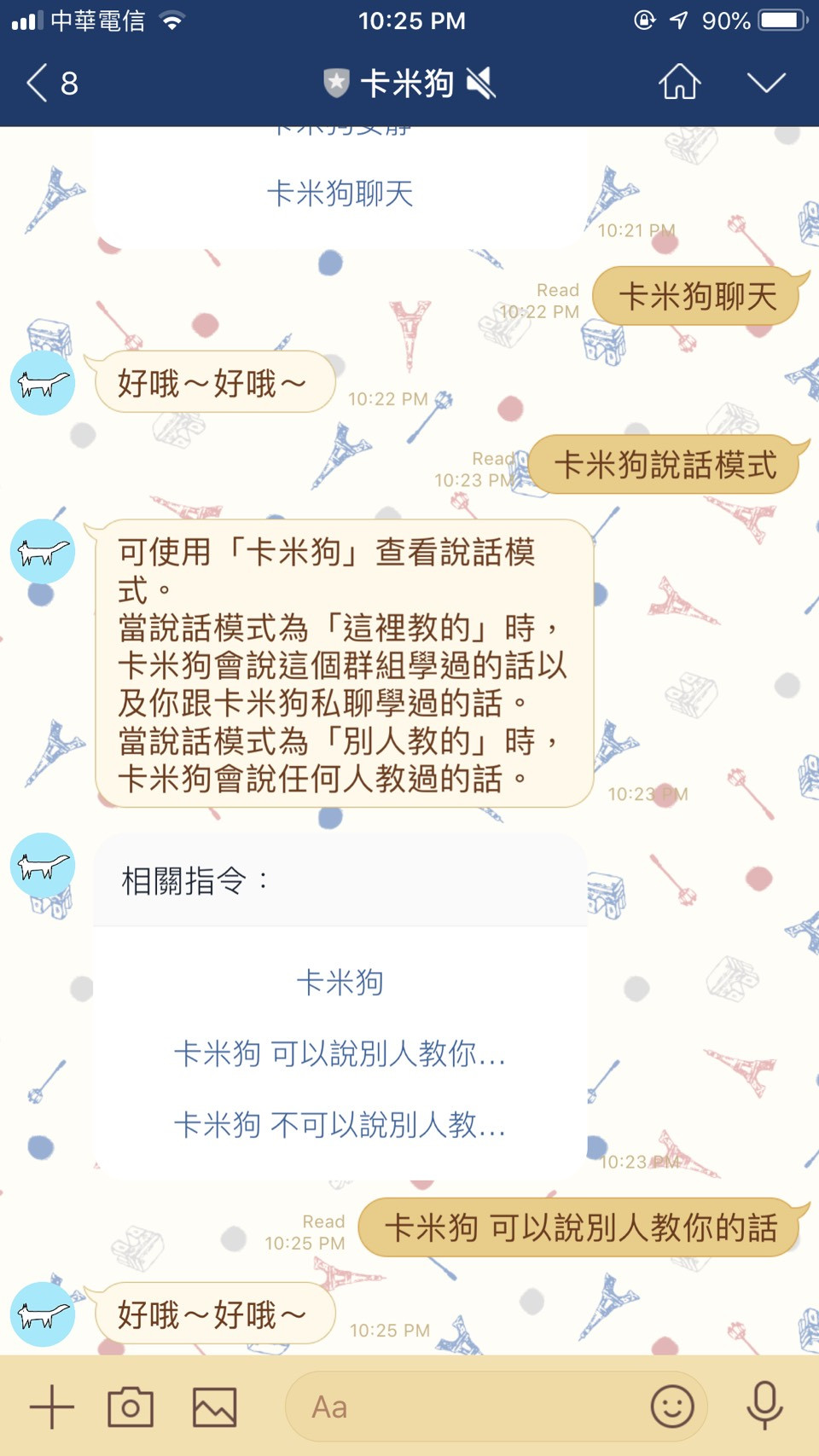Open the plus attachment menu

(x=52, y=1407)
